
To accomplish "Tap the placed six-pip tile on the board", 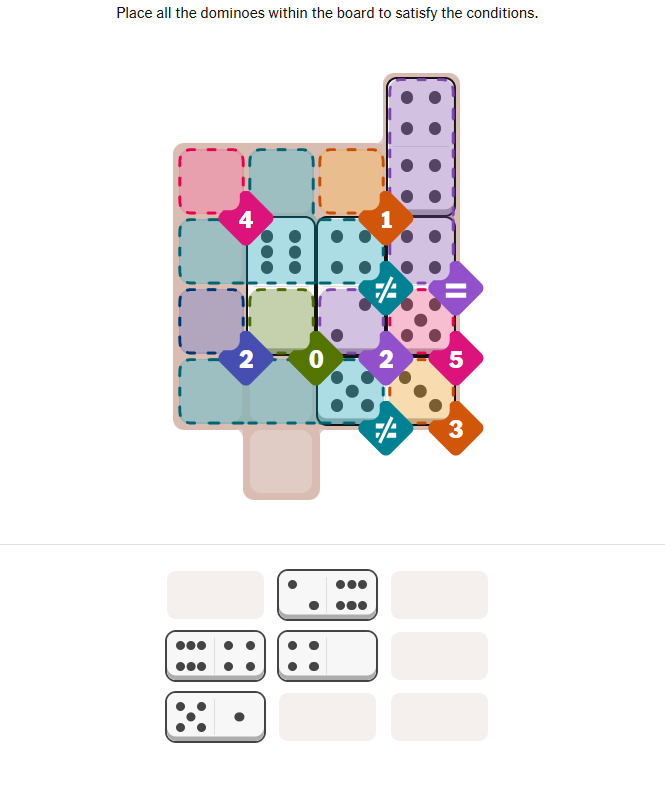I will pos(281,251).
